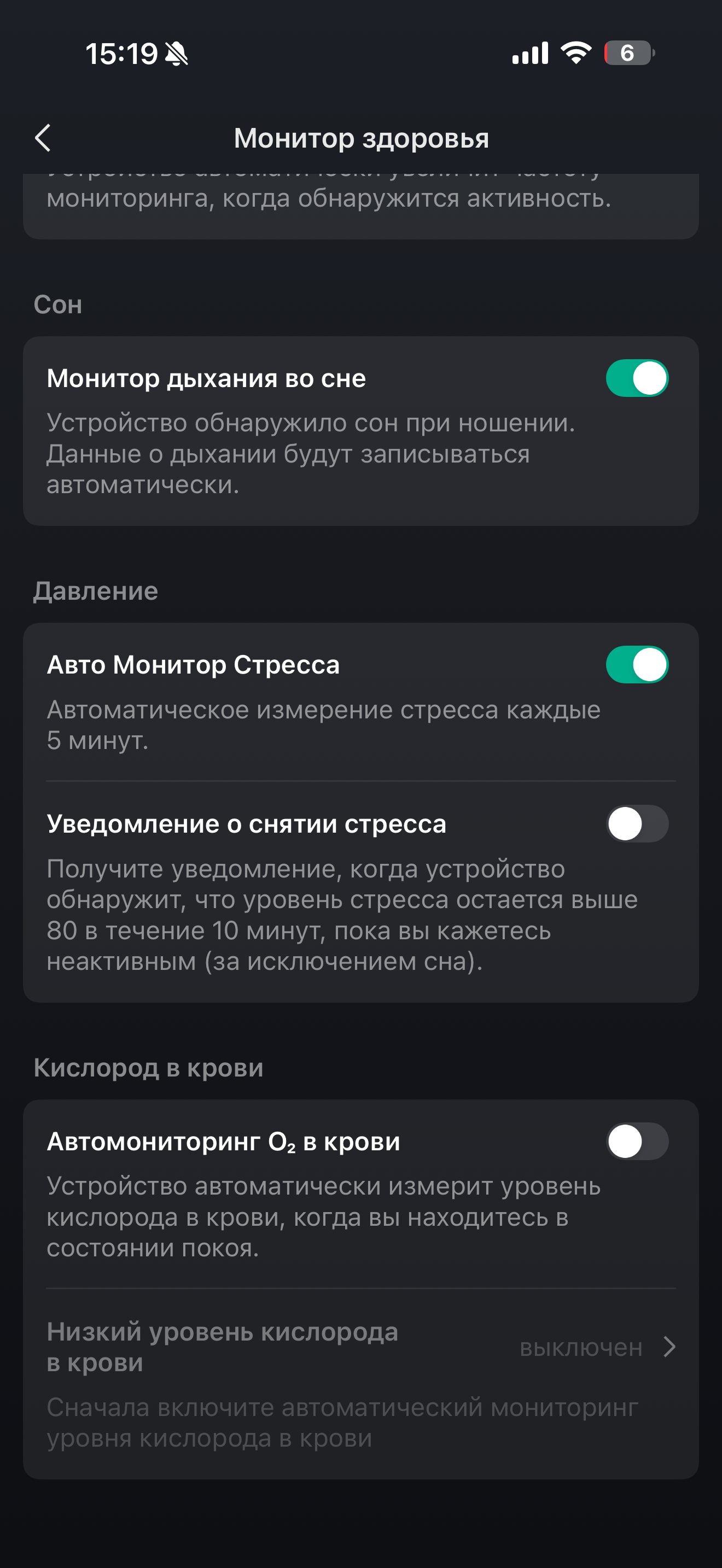722x1568 pixels.
Task: Turn on Автомониторинг O₂ в крови
Action: pyautogui.click(x=637, y=1142)
